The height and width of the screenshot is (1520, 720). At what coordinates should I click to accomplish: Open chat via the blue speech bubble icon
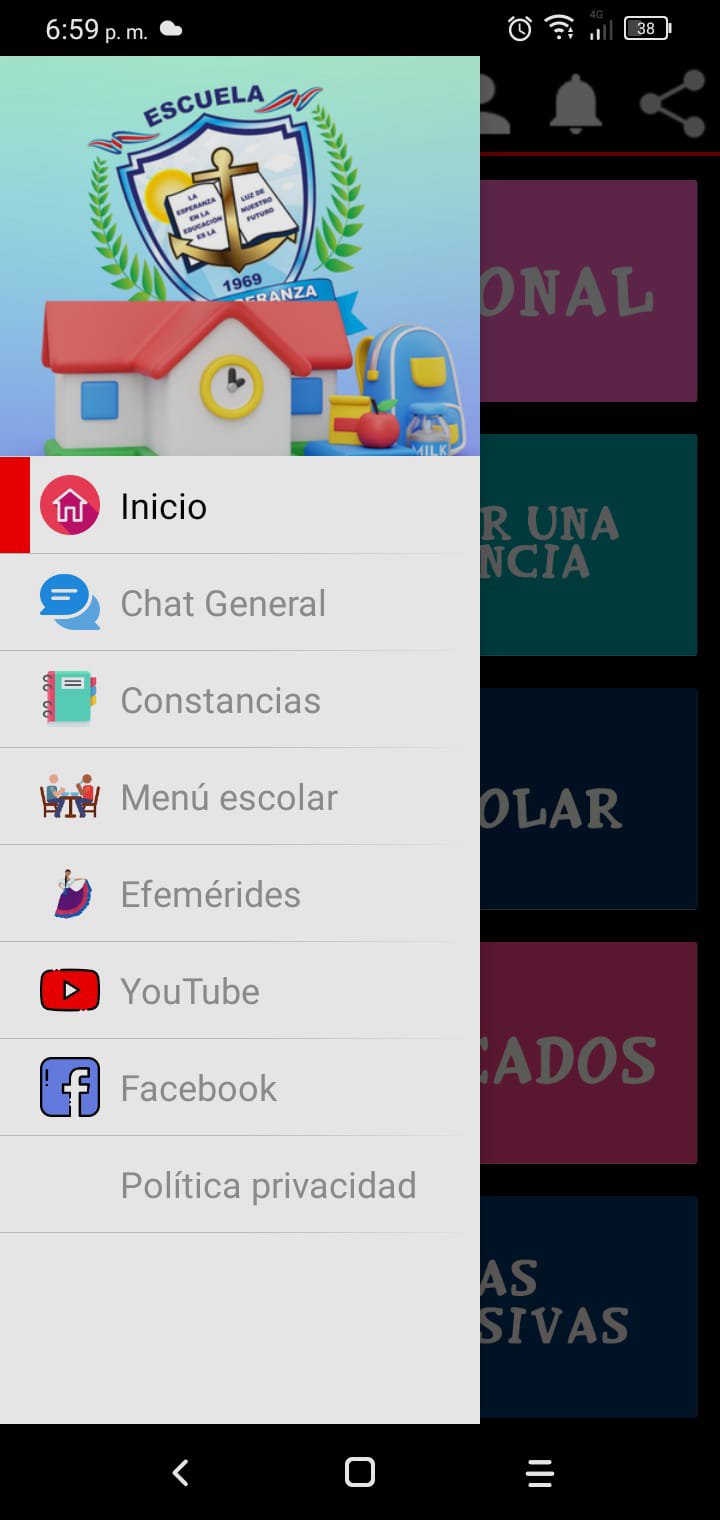69,602
